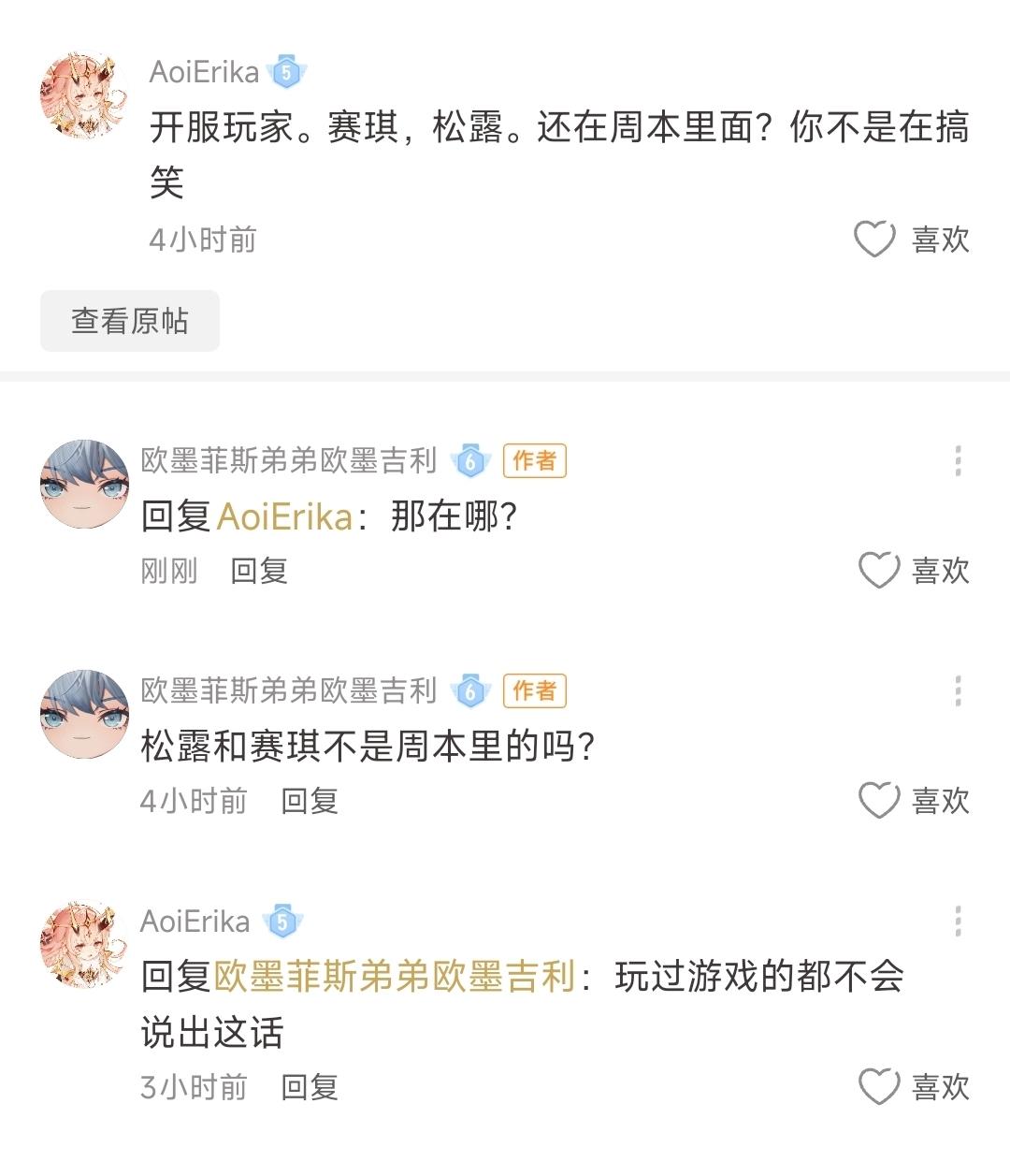Open AoiErika's username on the top comment
Viewport: 1010px width, 1176px height.
click(x=204, y=72)
